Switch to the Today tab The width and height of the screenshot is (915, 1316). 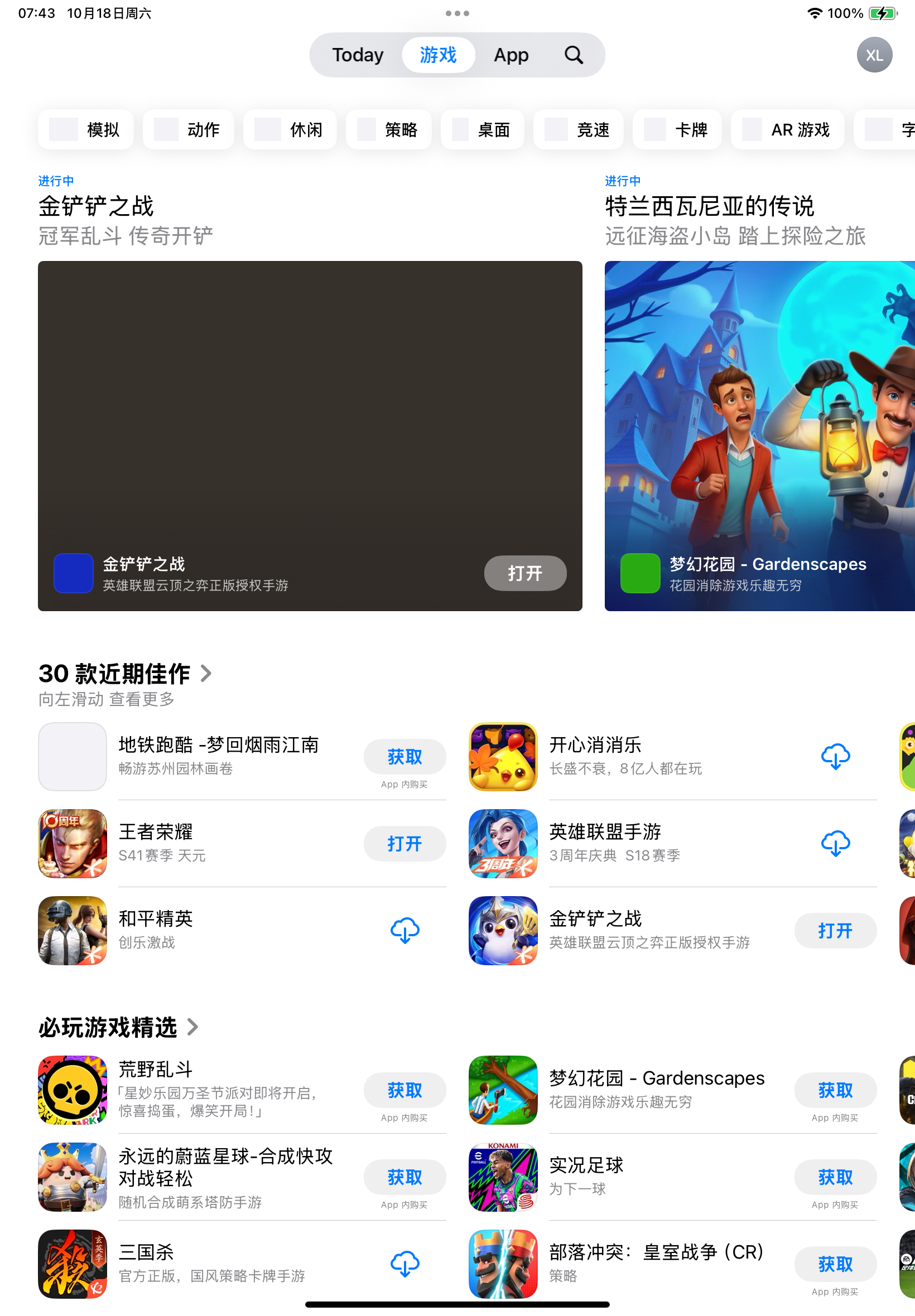click(x=358, y=55)
